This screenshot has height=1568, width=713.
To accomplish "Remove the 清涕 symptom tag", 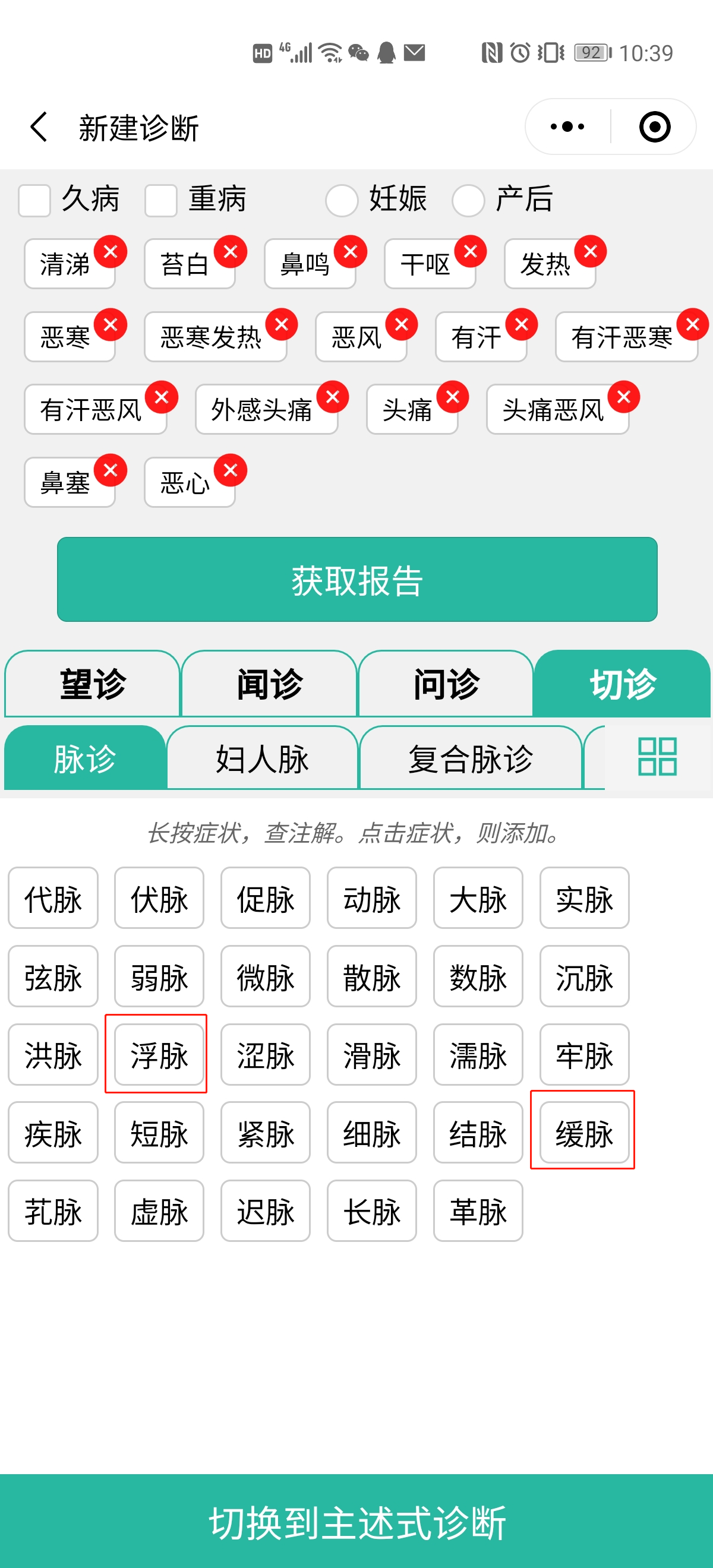I will (x=110, y=251).
